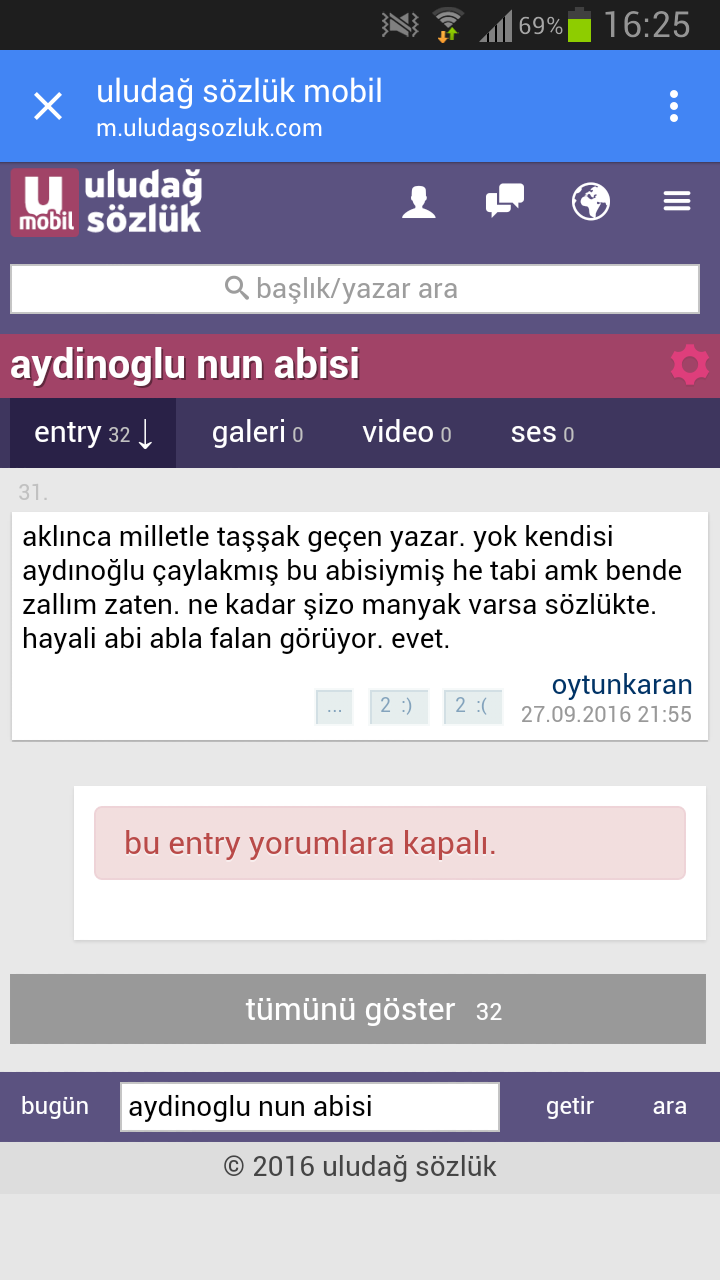Open the bugün link in footer
Image resolution: width=720 pixels, height=1280 pixels.
pyautogui.click(x=55, y=1106)
